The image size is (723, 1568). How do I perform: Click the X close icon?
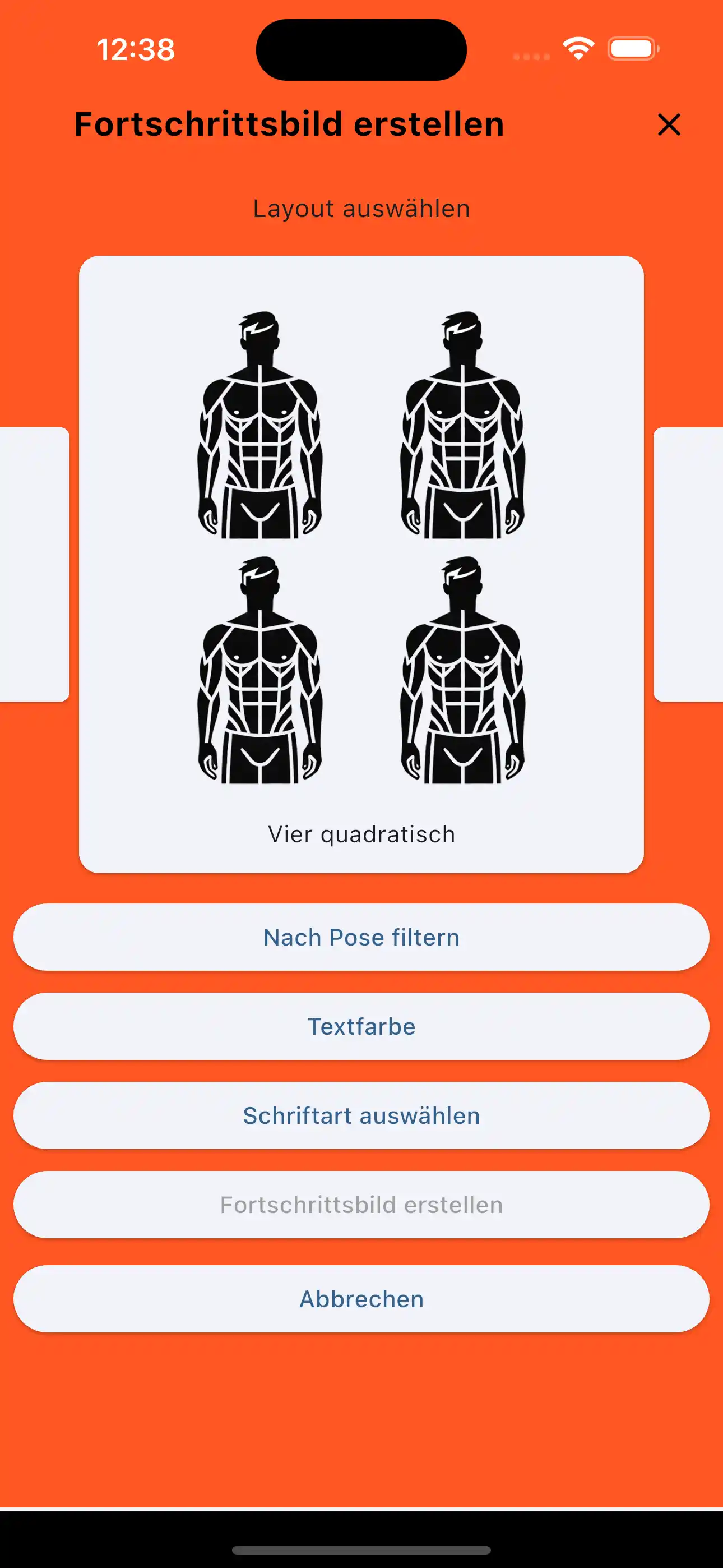668,126
